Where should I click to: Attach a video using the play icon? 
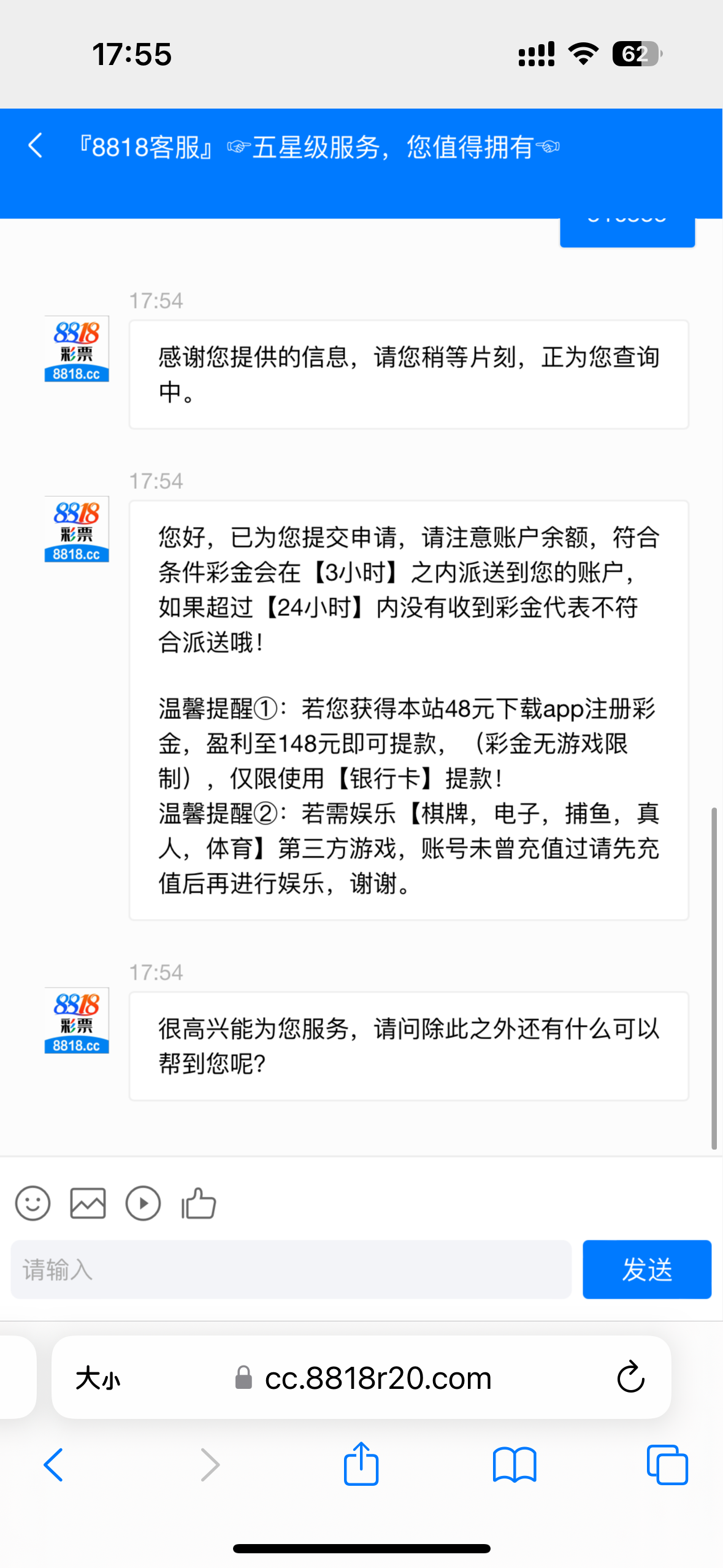143,1203
